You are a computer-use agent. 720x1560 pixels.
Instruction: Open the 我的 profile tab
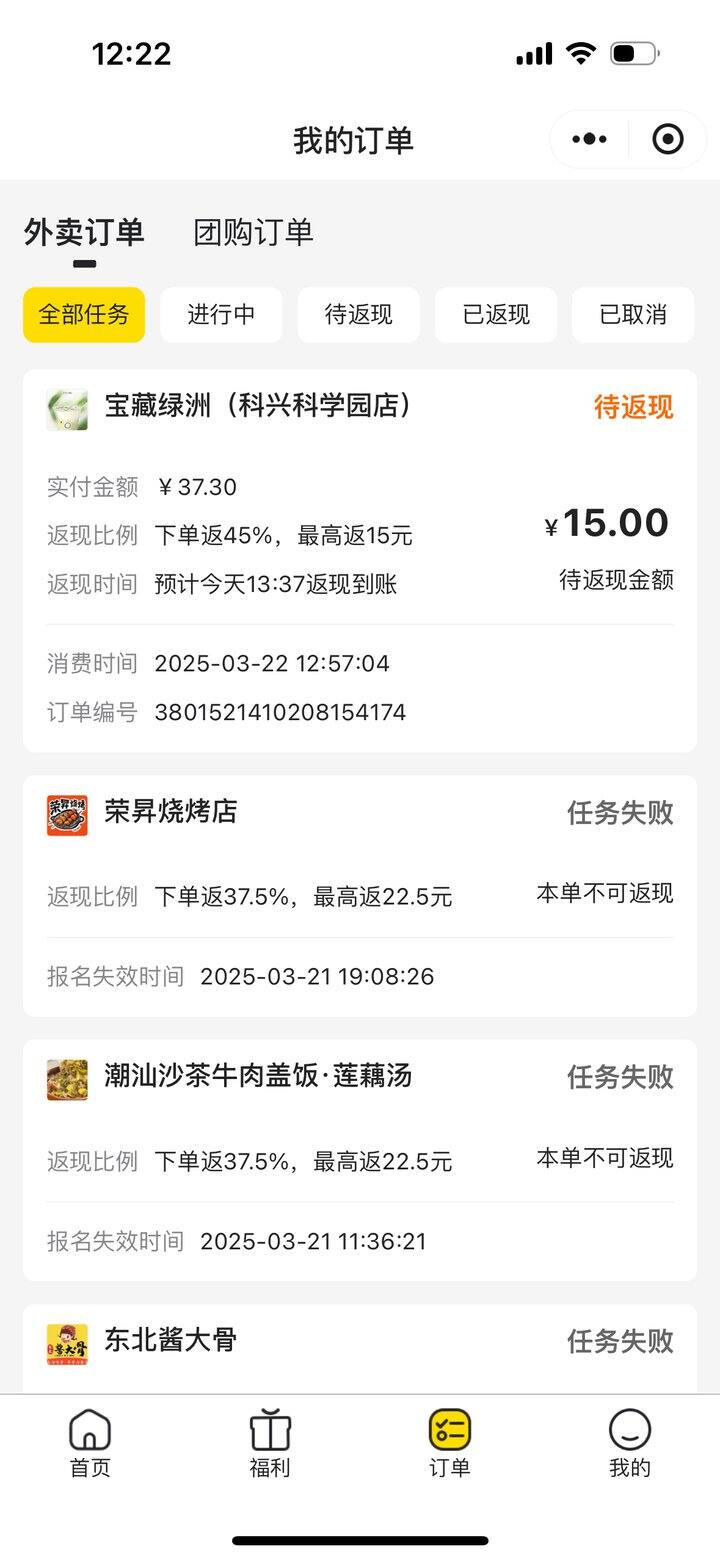[x=630, y=1444]
